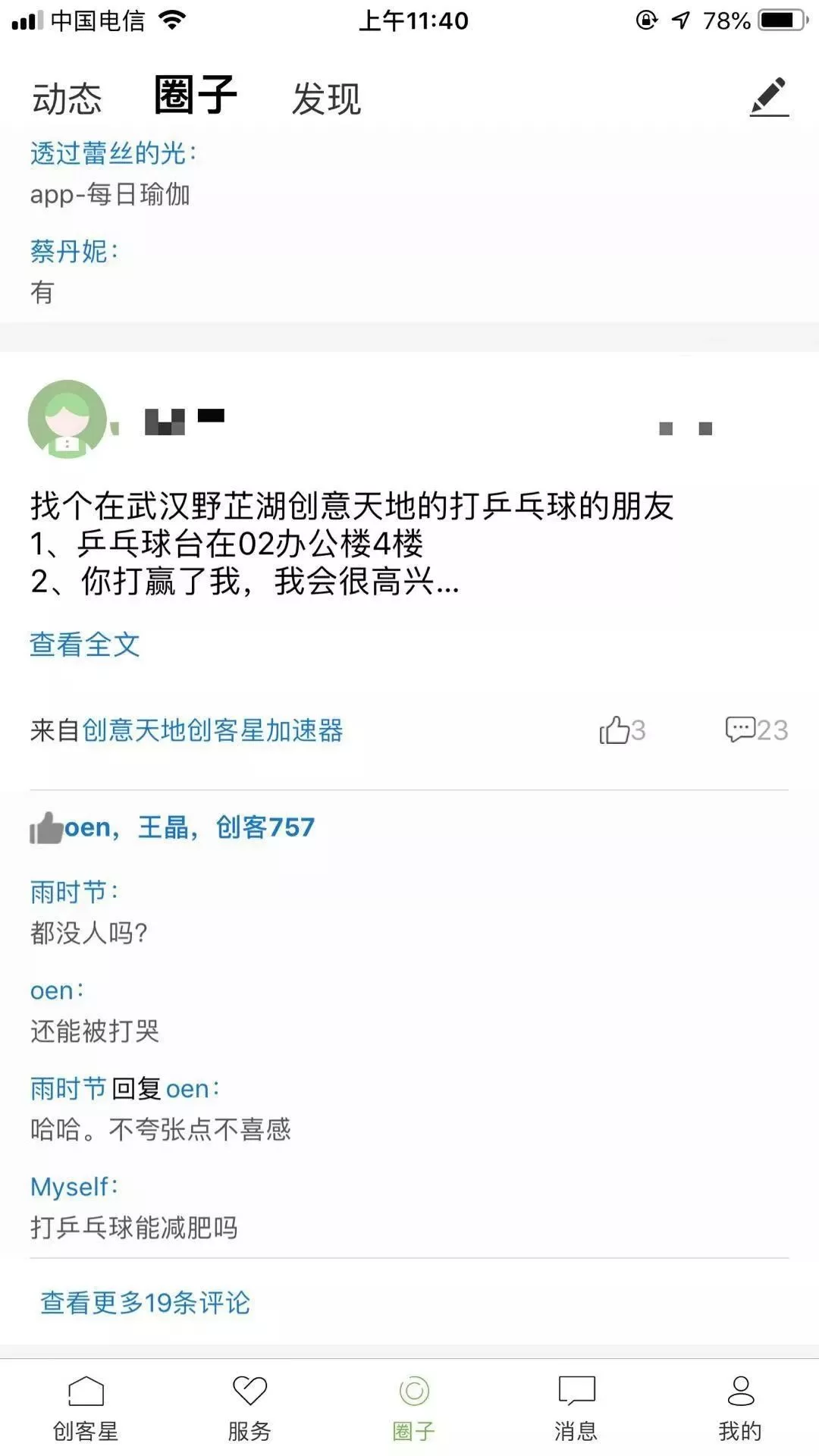
Task: Like the ping-pong post
Action: (622, 730)
